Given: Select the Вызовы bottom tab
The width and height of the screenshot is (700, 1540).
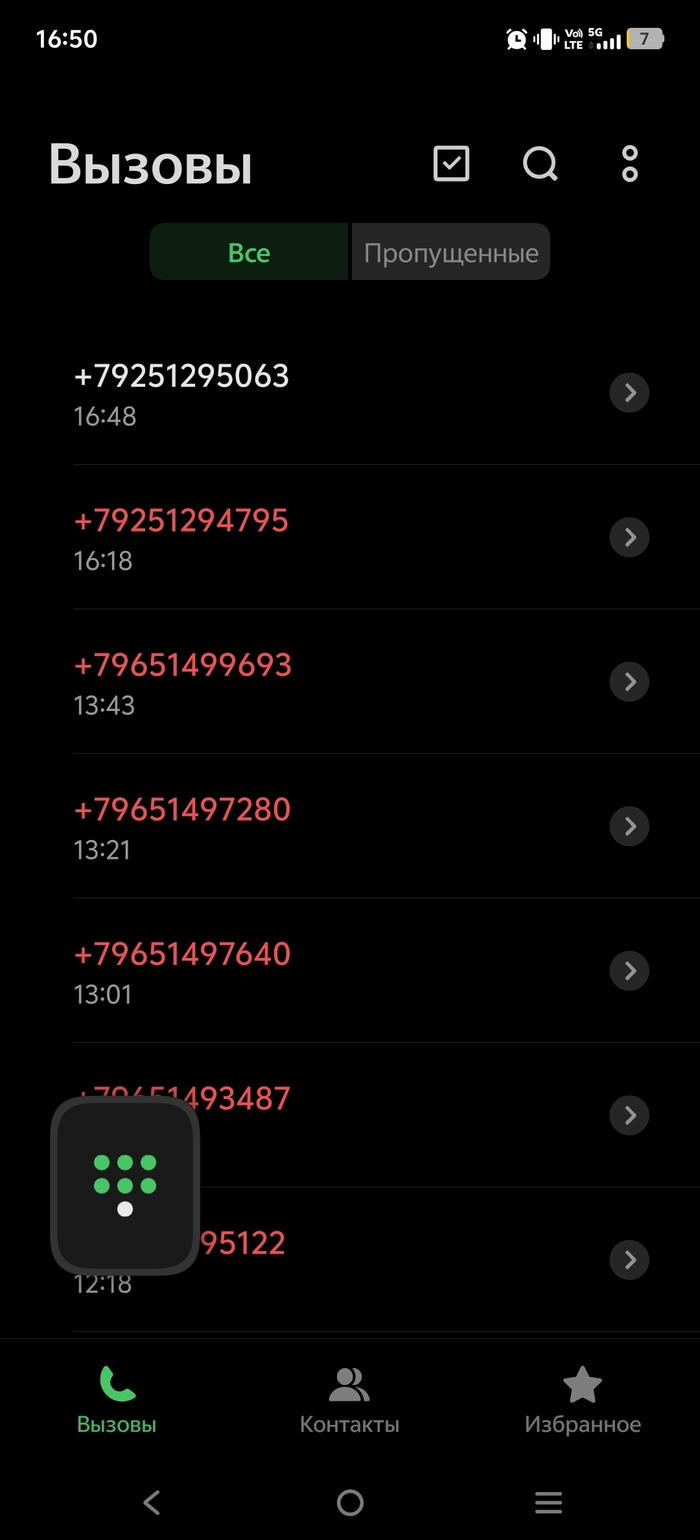Looking at the screenshot, I should pyautogui.click(x=117, y=1401).
